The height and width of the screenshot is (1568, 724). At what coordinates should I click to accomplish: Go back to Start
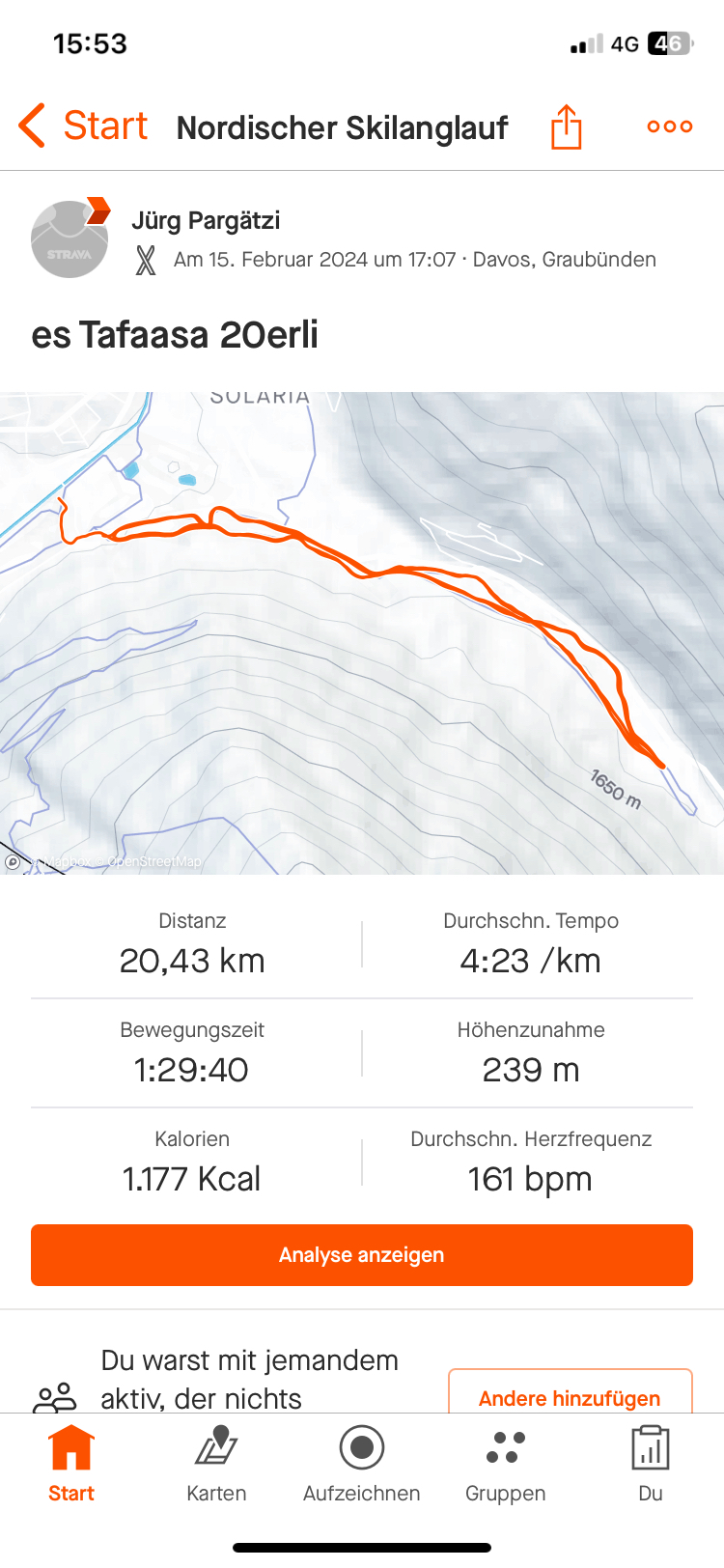[x=83, y=126]
